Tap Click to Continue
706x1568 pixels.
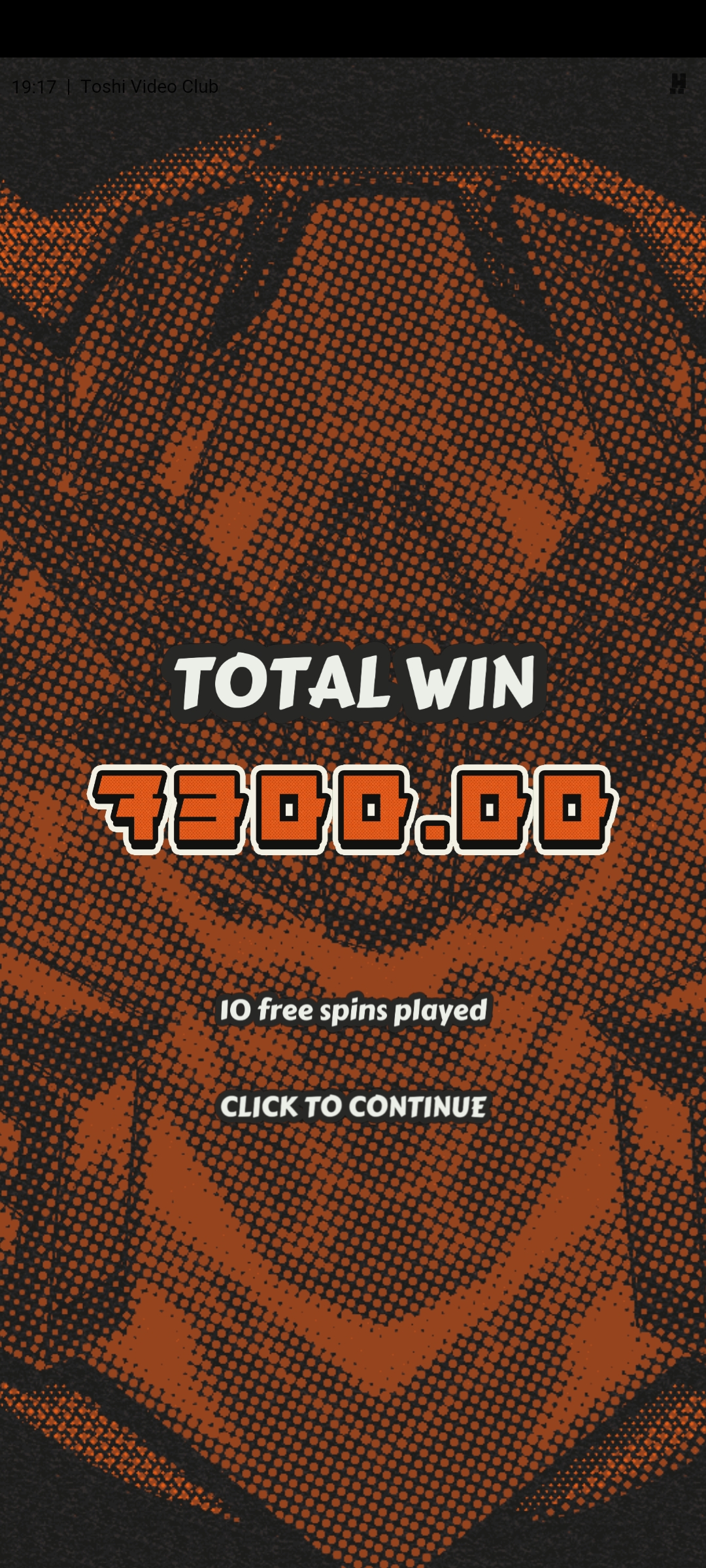click(353, 1107)
